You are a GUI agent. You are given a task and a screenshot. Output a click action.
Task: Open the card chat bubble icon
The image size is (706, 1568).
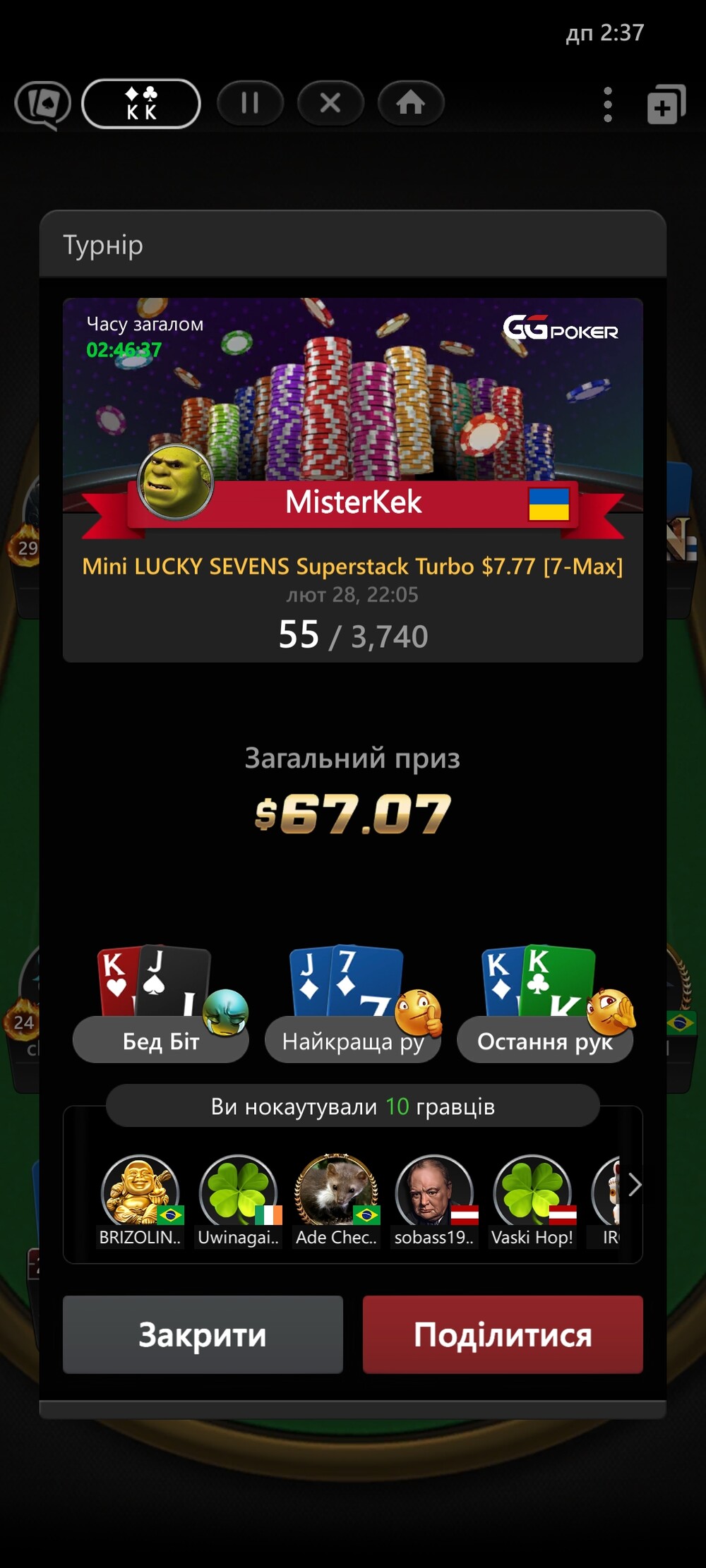43,105
